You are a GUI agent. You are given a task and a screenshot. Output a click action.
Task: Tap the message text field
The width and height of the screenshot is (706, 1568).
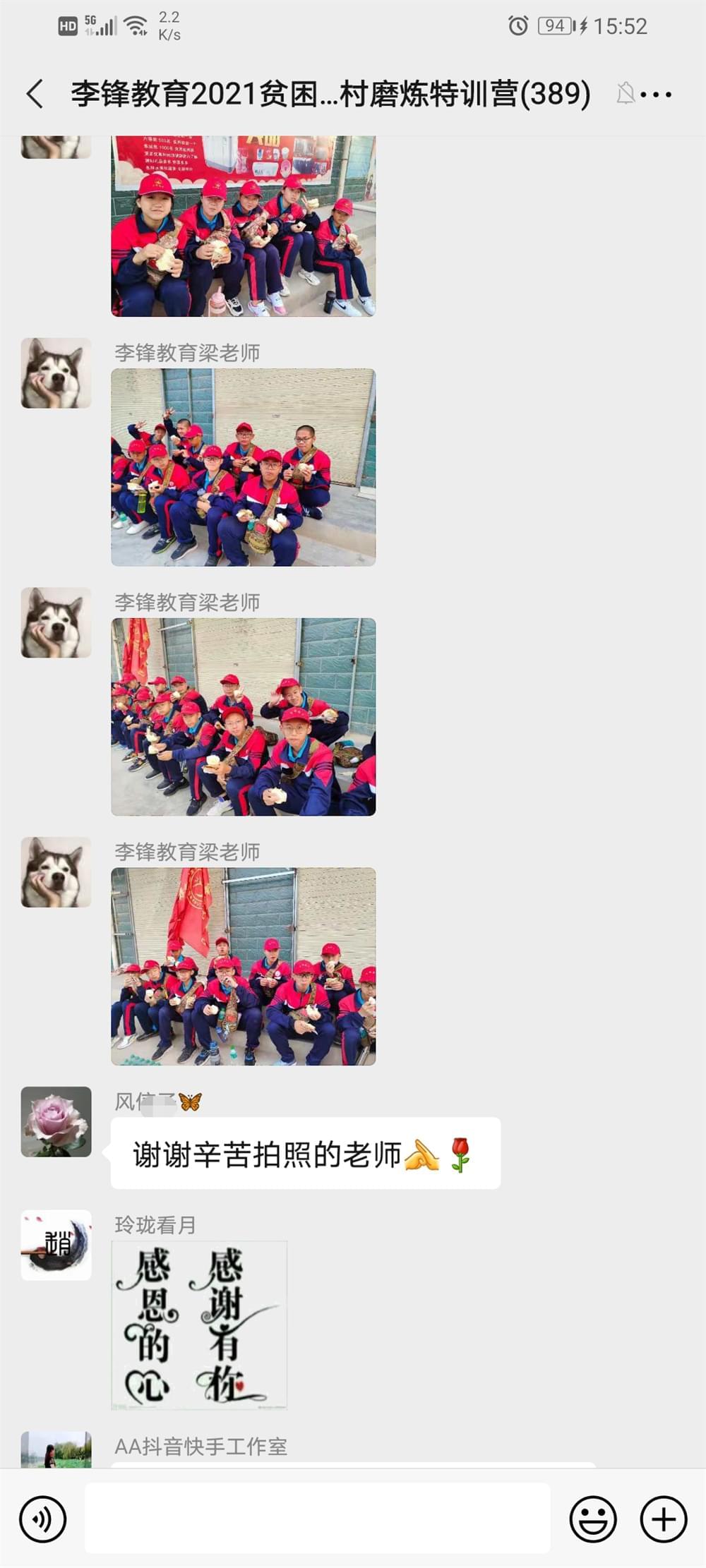click(x=317, y=1519)
